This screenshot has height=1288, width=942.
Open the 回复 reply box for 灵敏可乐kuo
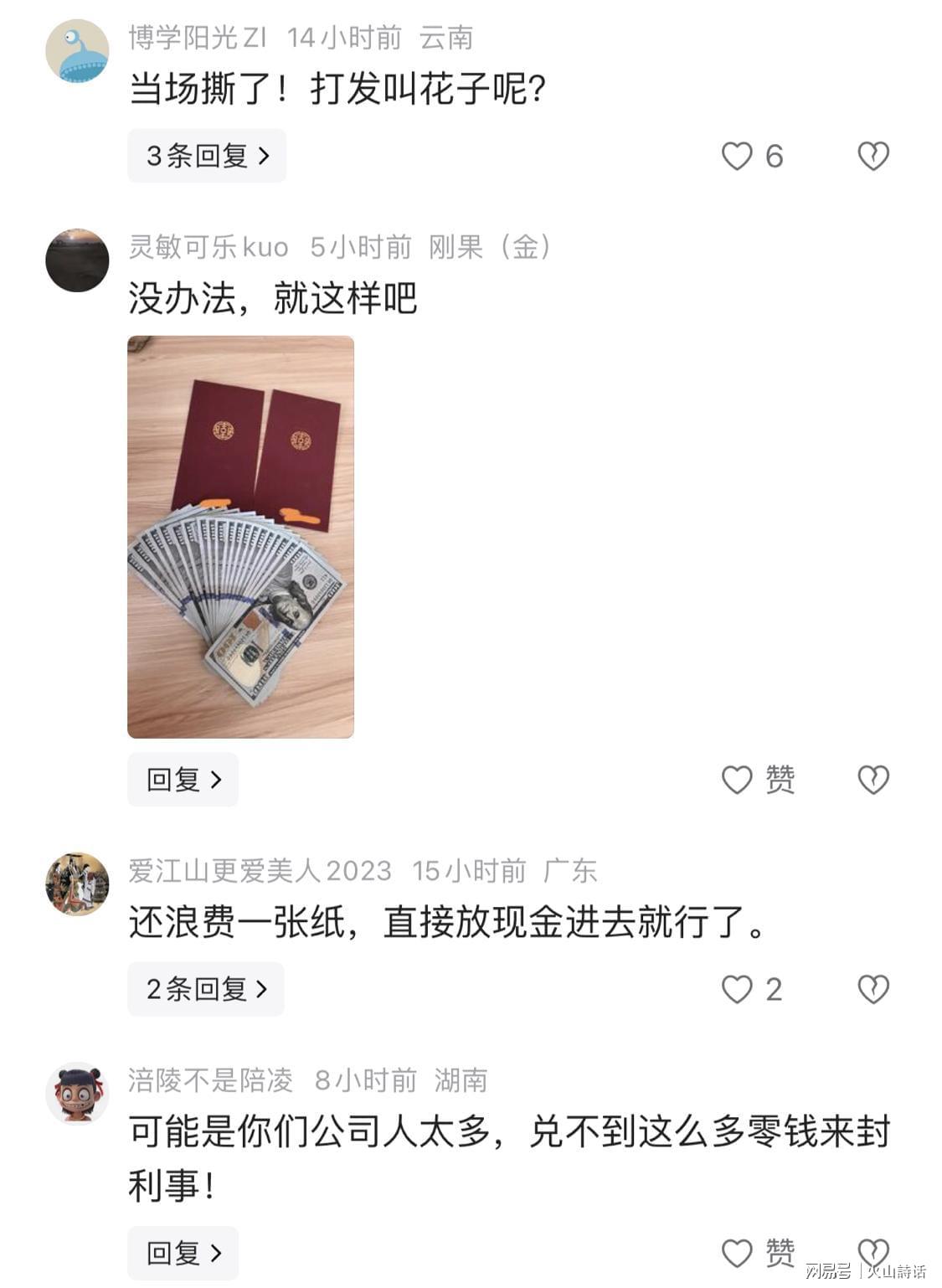(x=183, y=780)
